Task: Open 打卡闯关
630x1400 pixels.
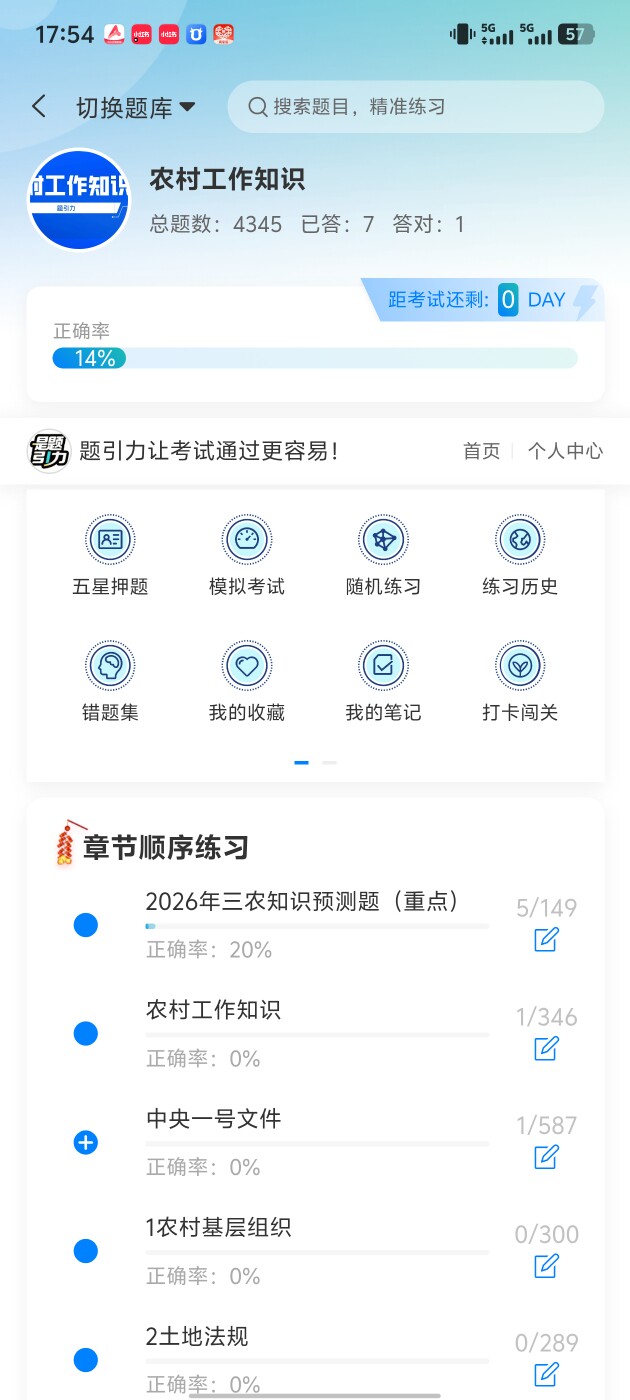Action: coord(520,682)
